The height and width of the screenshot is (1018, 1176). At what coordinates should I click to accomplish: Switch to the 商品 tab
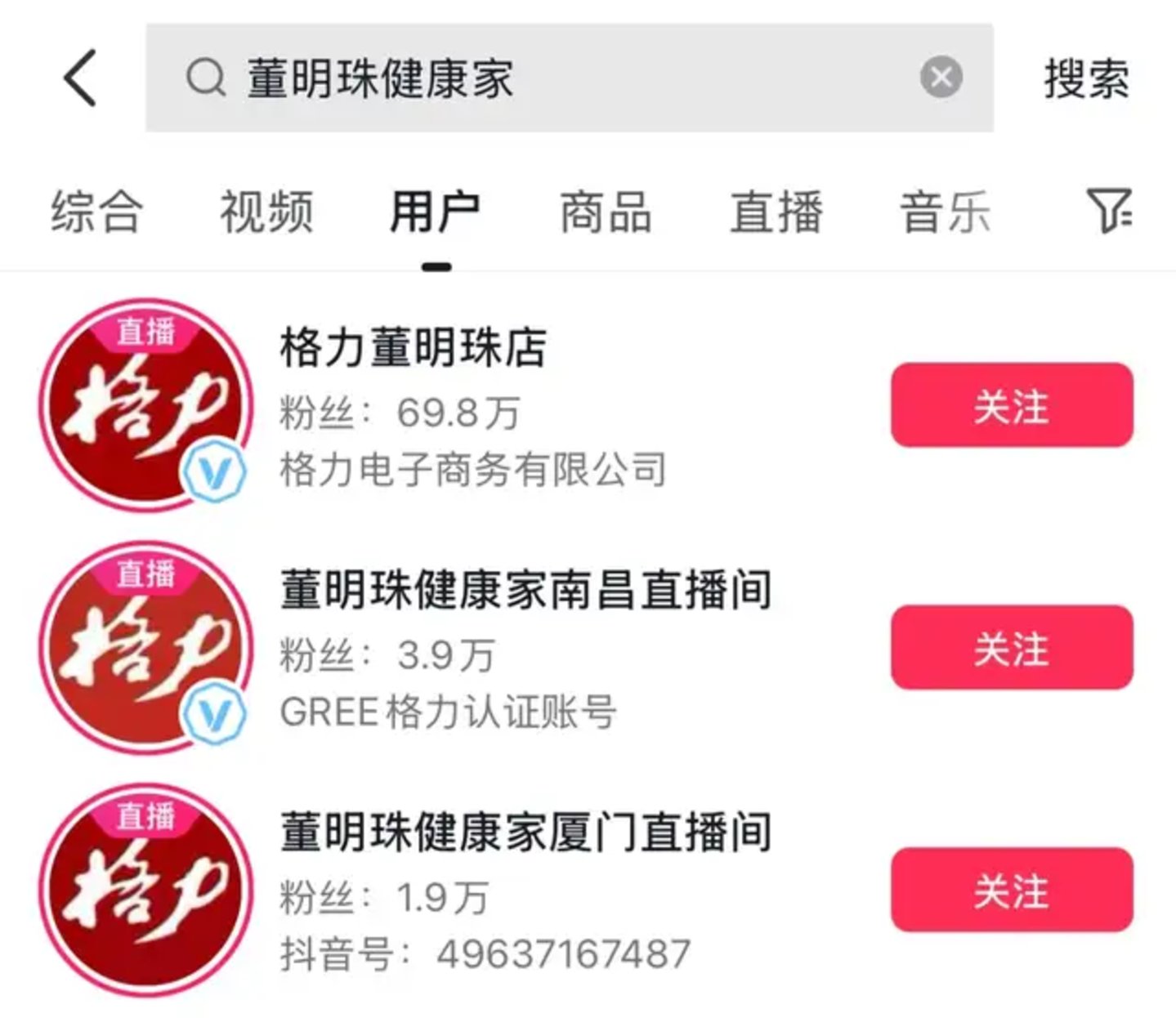tap(606, 212)
